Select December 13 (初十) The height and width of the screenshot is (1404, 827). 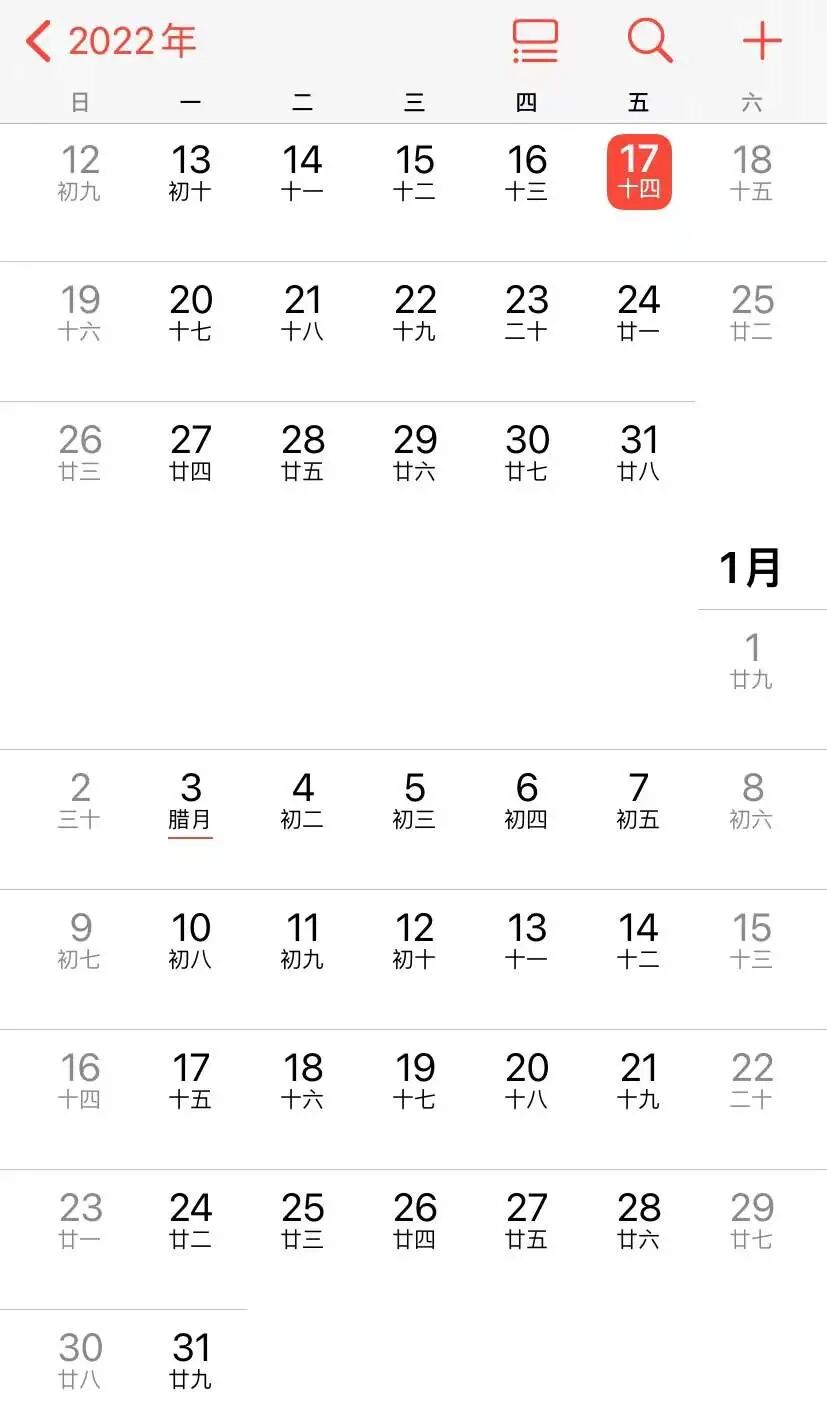click(190, 172)
